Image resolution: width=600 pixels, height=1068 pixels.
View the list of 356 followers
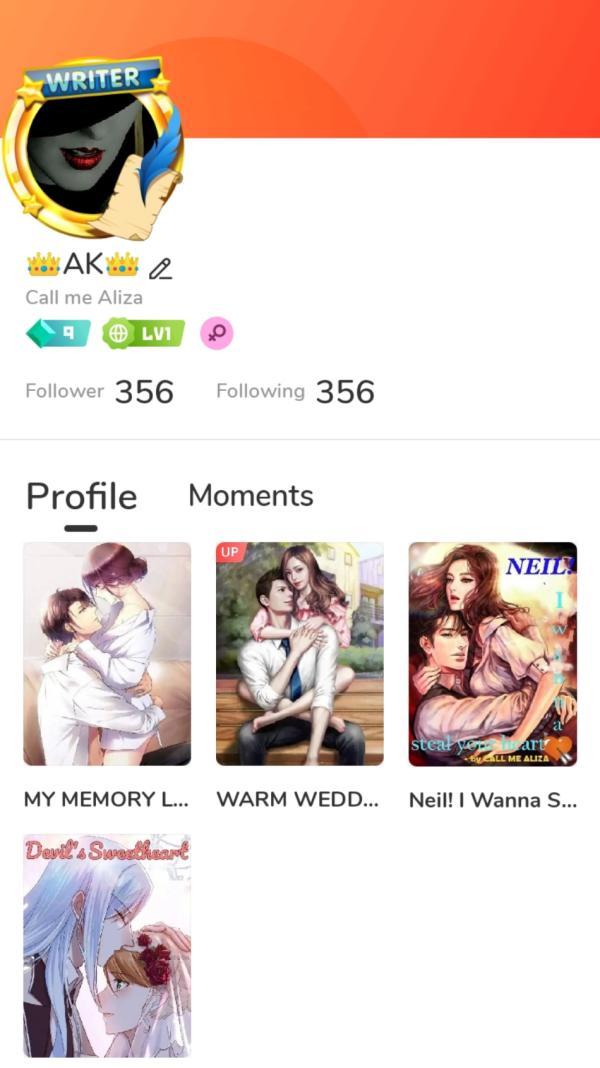[100, 392]
